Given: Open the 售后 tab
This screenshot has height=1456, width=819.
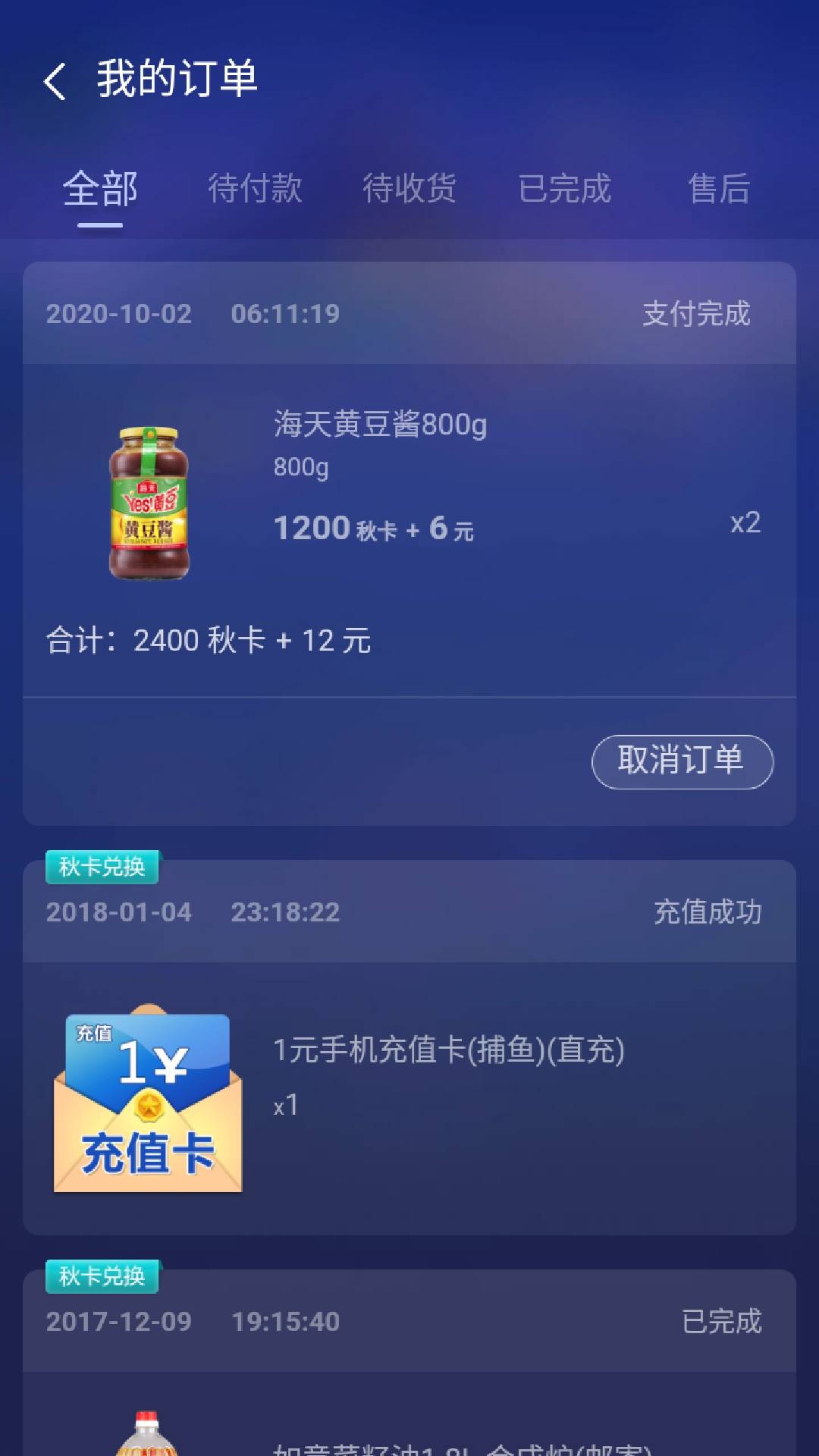Looking at the screenshot, I should [x=717, y=190].
